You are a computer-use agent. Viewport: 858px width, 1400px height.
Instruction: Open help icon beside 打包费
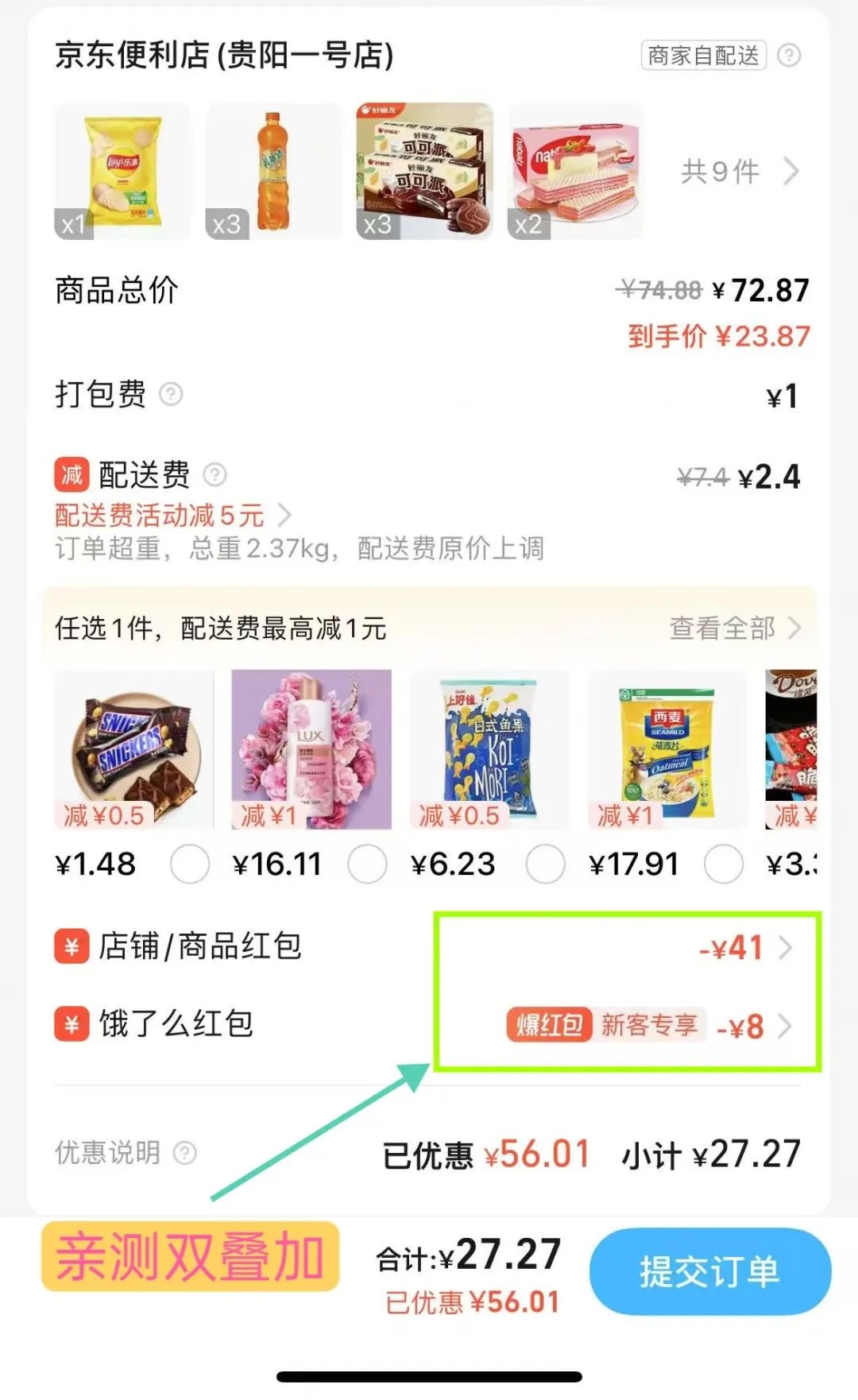pos(171,394)
